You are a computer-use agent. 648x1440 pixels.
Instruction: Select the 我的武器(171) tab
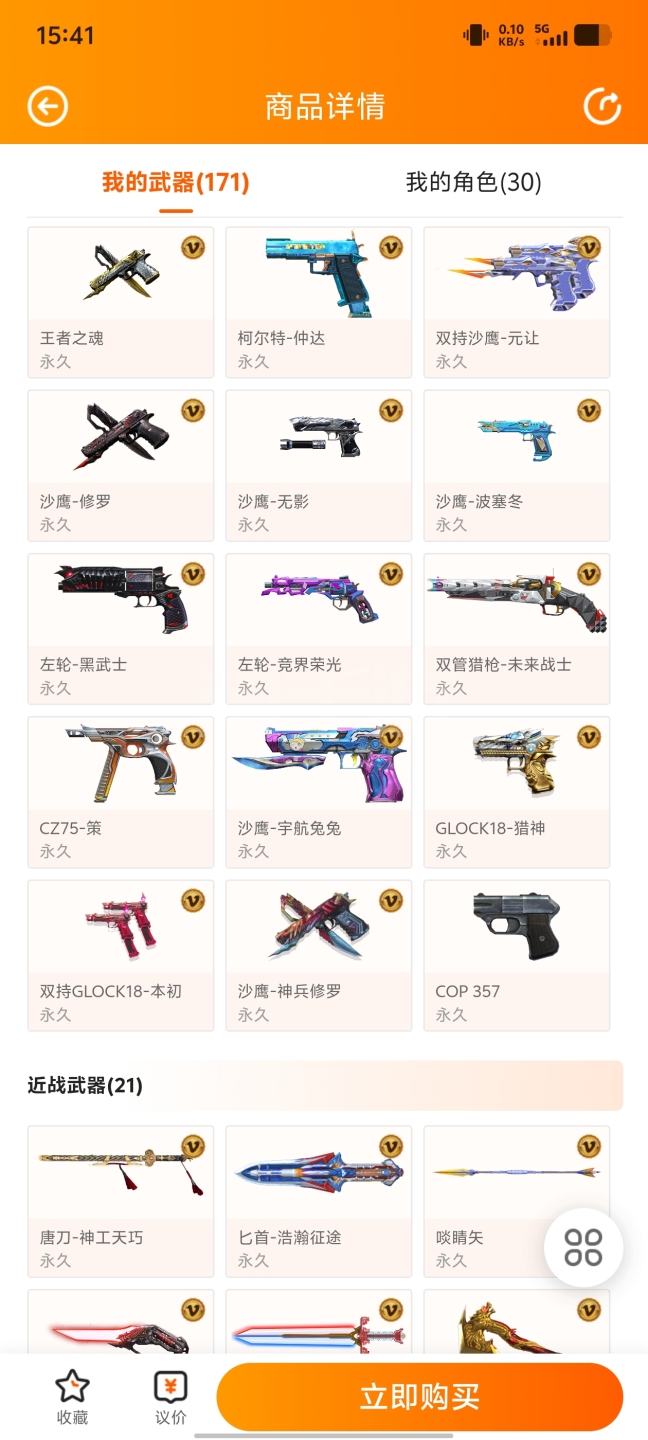pyautogui.click(x=176, y=182)
